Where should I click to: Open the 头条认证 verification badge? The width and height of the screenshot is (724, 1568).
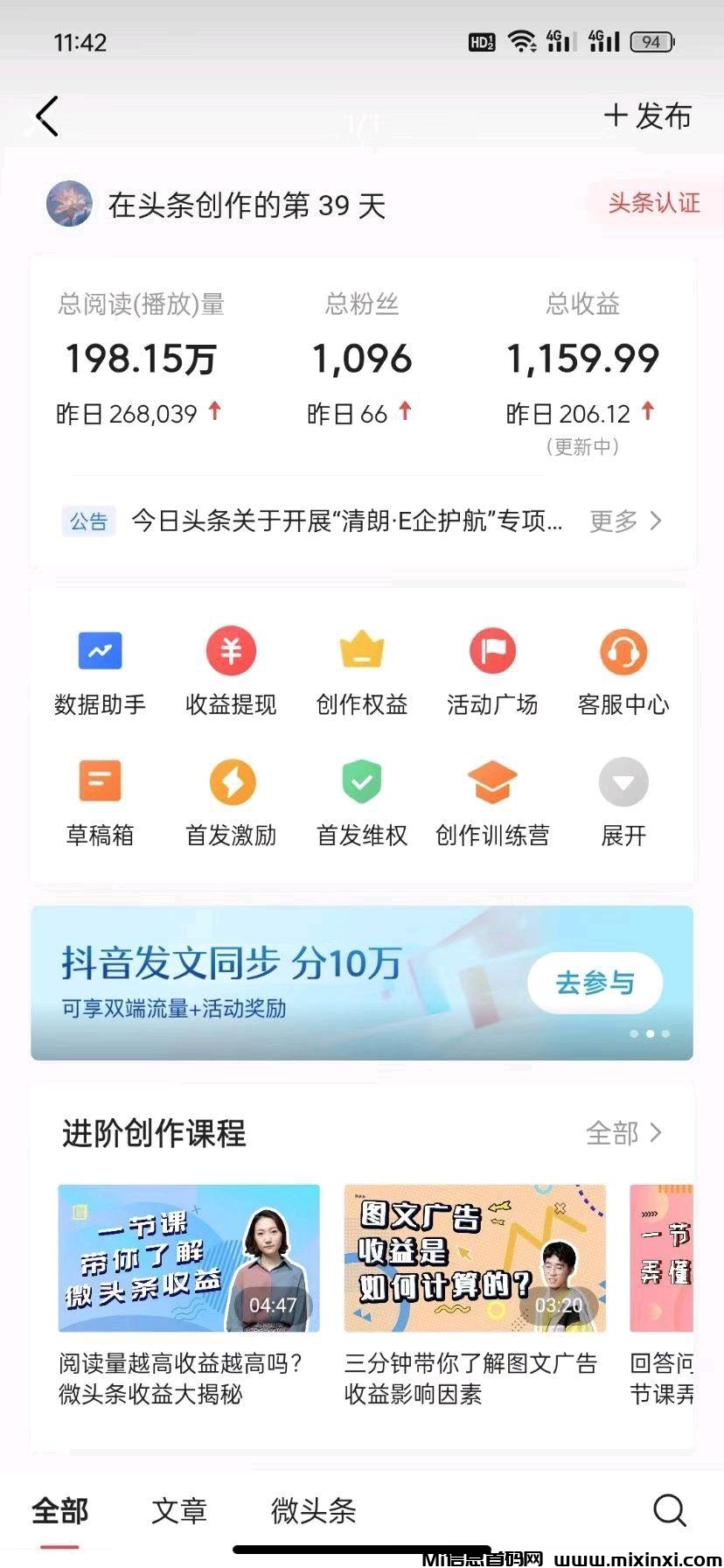(653, 204)
